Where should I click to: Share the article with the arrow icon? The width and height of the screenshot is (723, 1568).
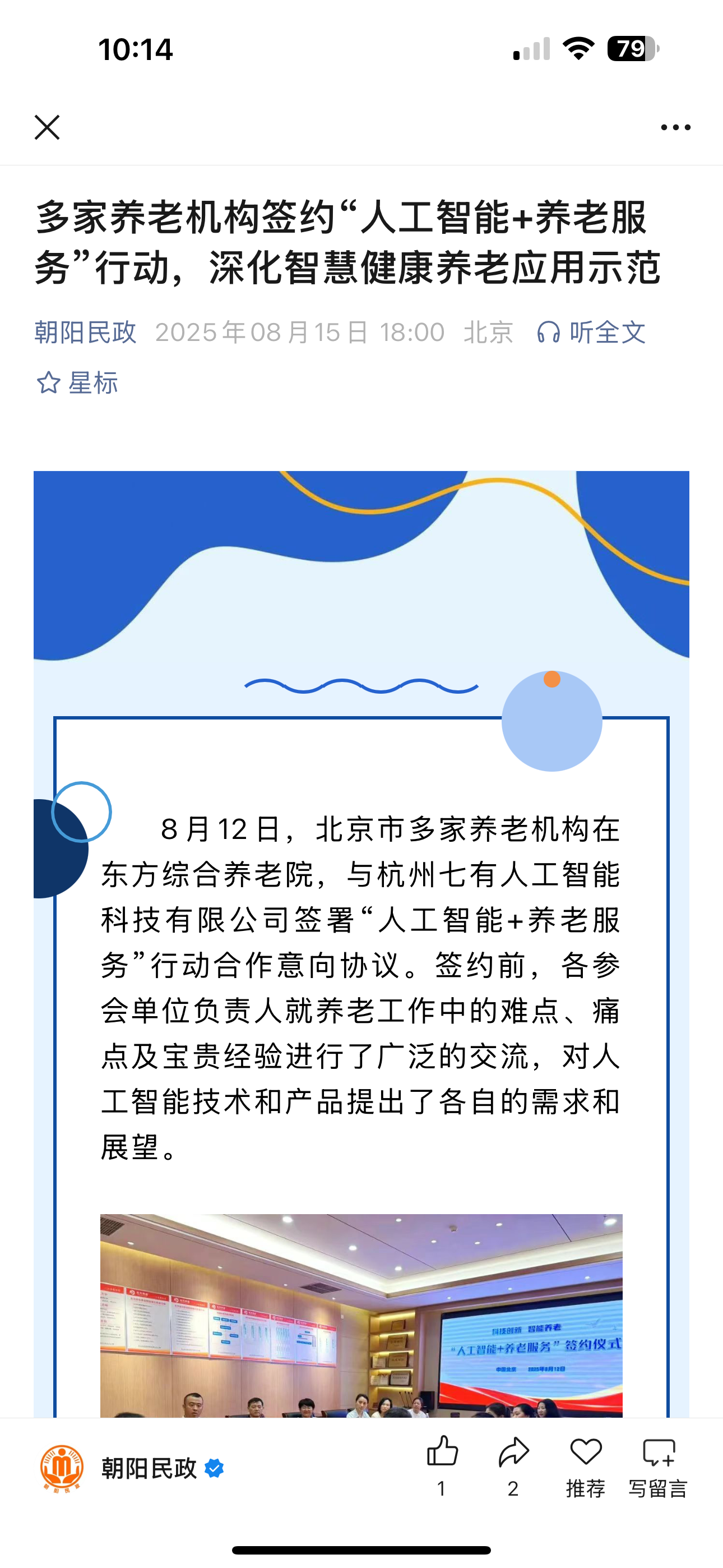pos(513,1454)
